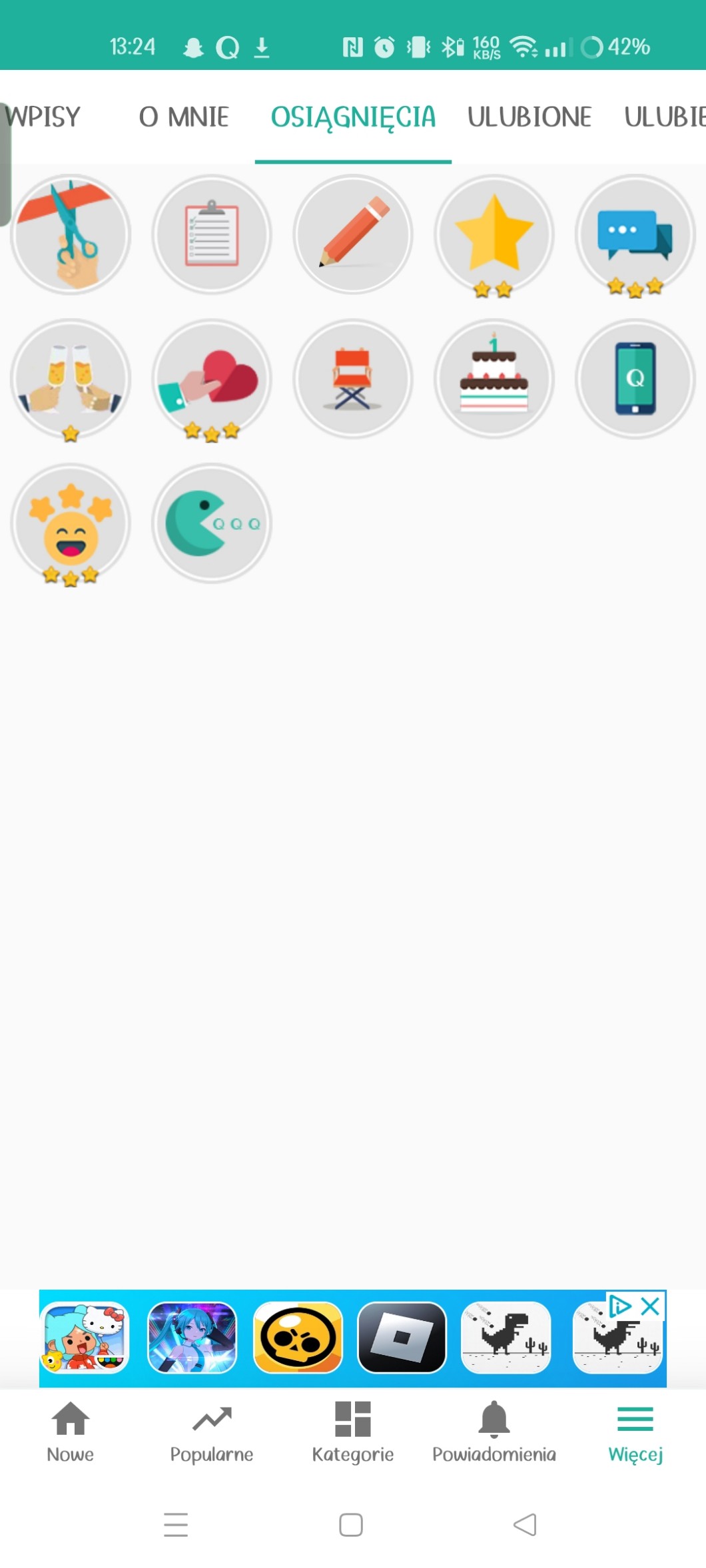
Task: Switch to the Popularne tab
Action: [212, 1432]
